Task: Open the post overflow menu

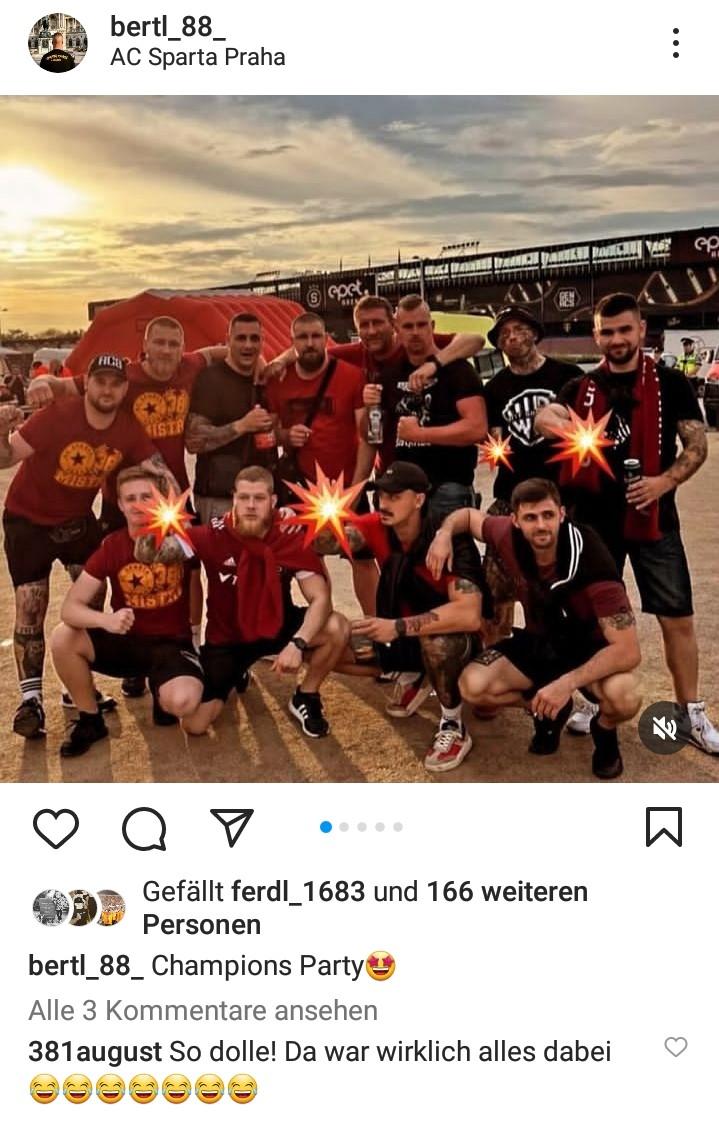Action: 676,43
